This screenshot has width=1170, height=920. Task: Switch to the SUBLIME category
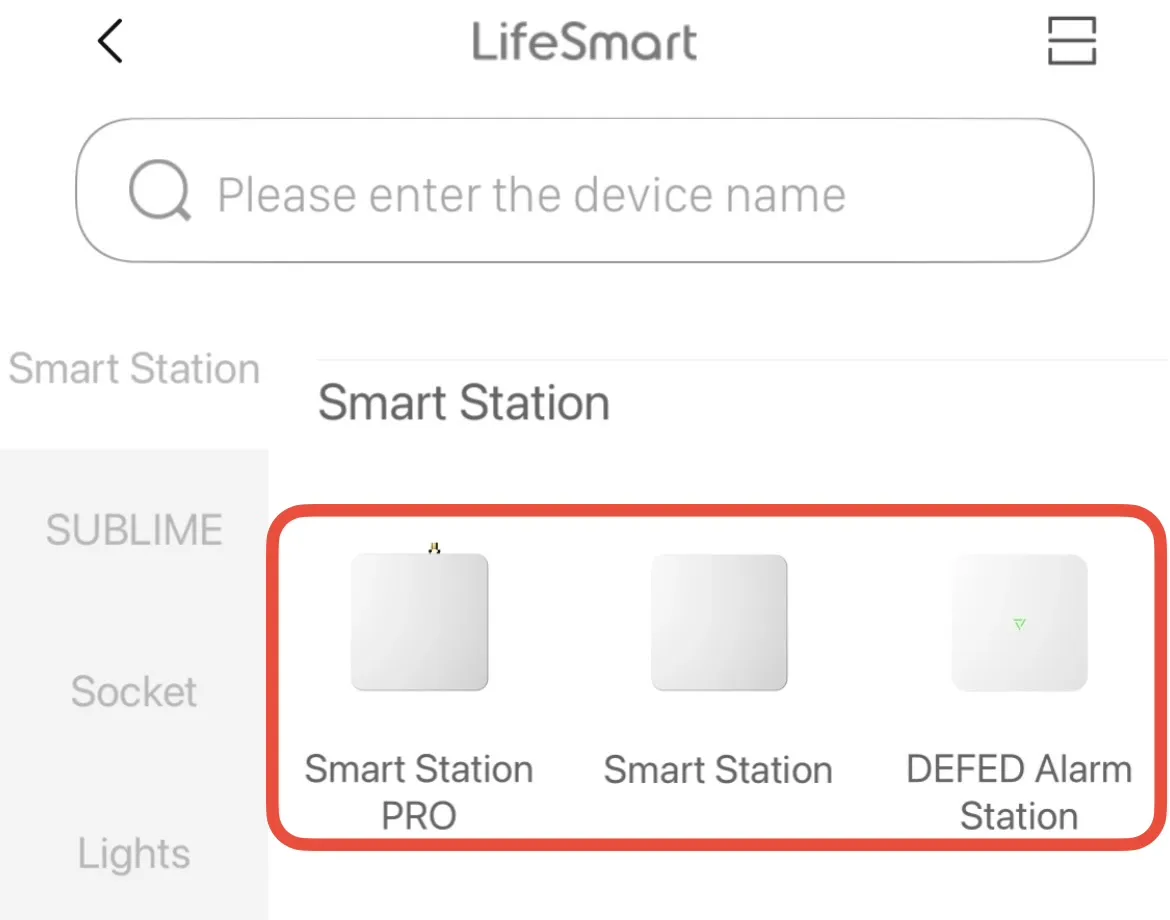[134, 530]
